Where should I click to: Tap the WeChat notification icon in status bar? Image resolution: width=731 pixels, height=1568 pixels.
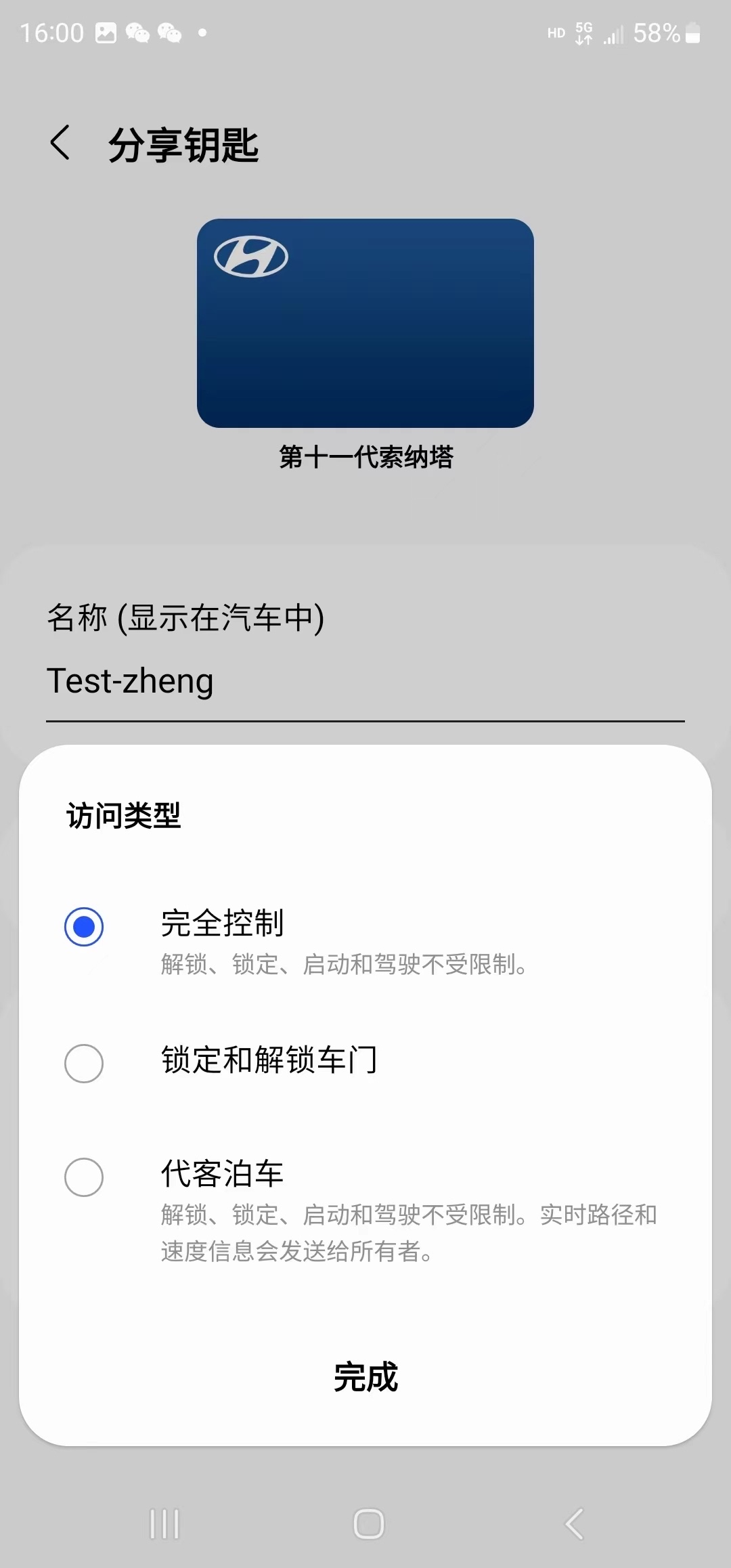(x=139, y=31)
